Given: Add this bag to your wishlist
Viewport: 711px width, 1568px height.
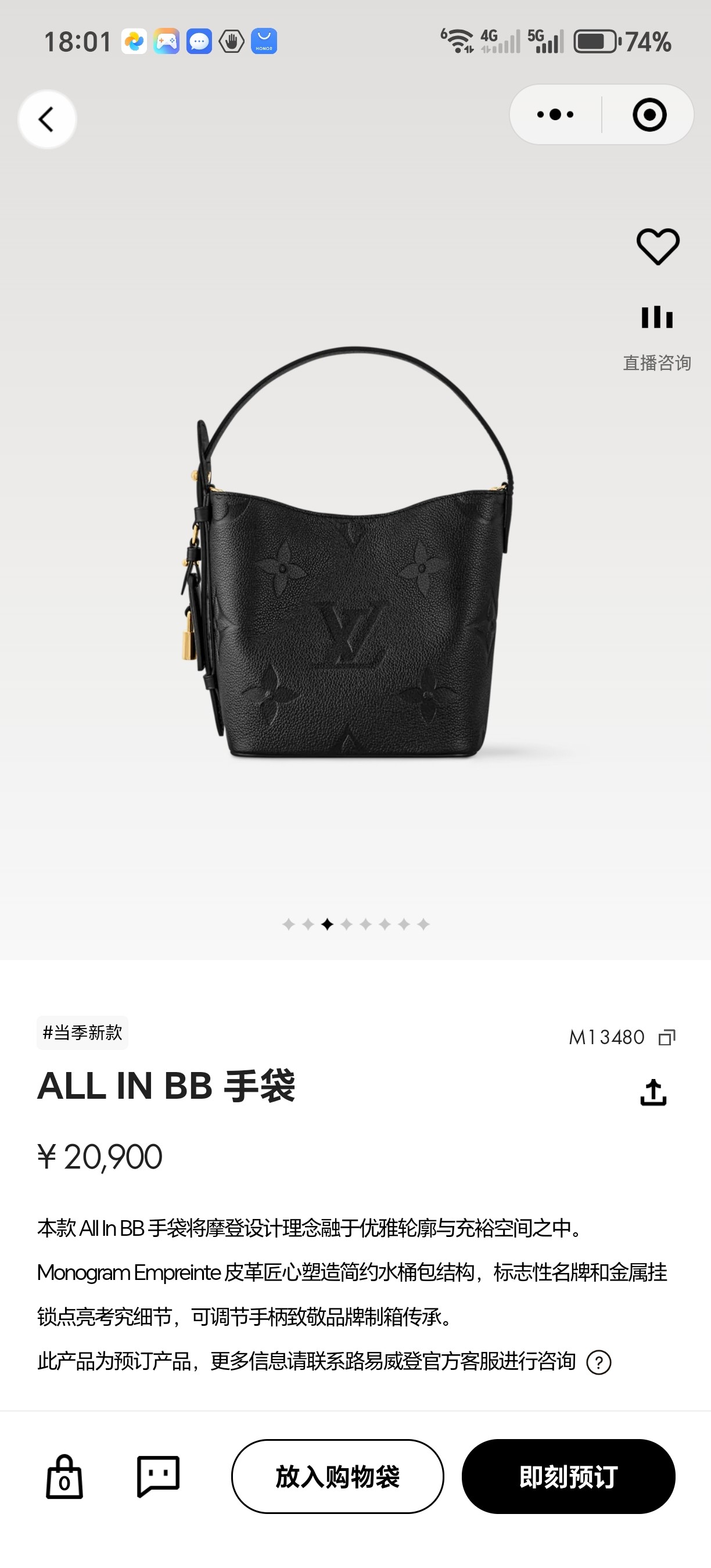Looking at the screenshot, I should 658,246.
